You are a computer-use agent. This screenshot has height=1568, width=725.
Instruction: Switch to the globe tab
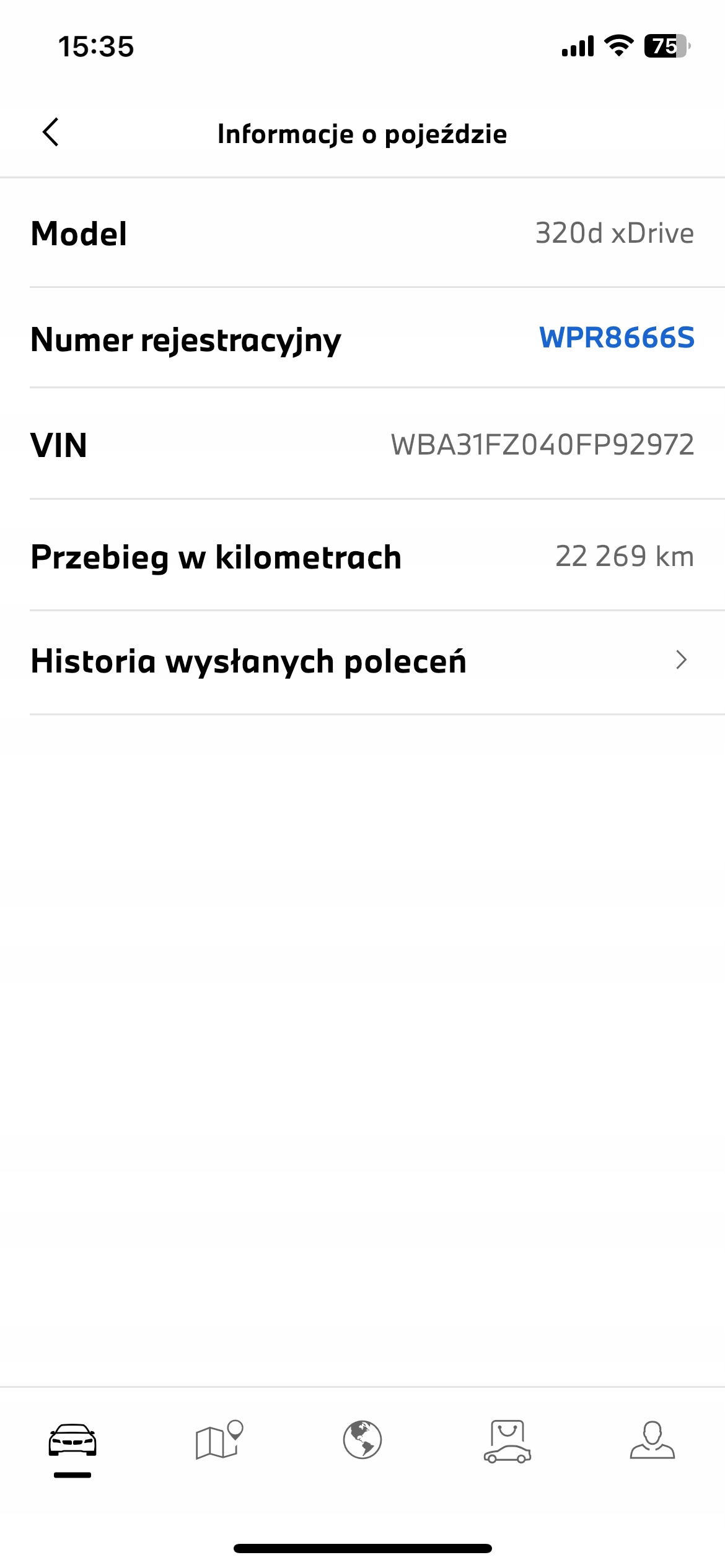click(x=362, y=1440)
